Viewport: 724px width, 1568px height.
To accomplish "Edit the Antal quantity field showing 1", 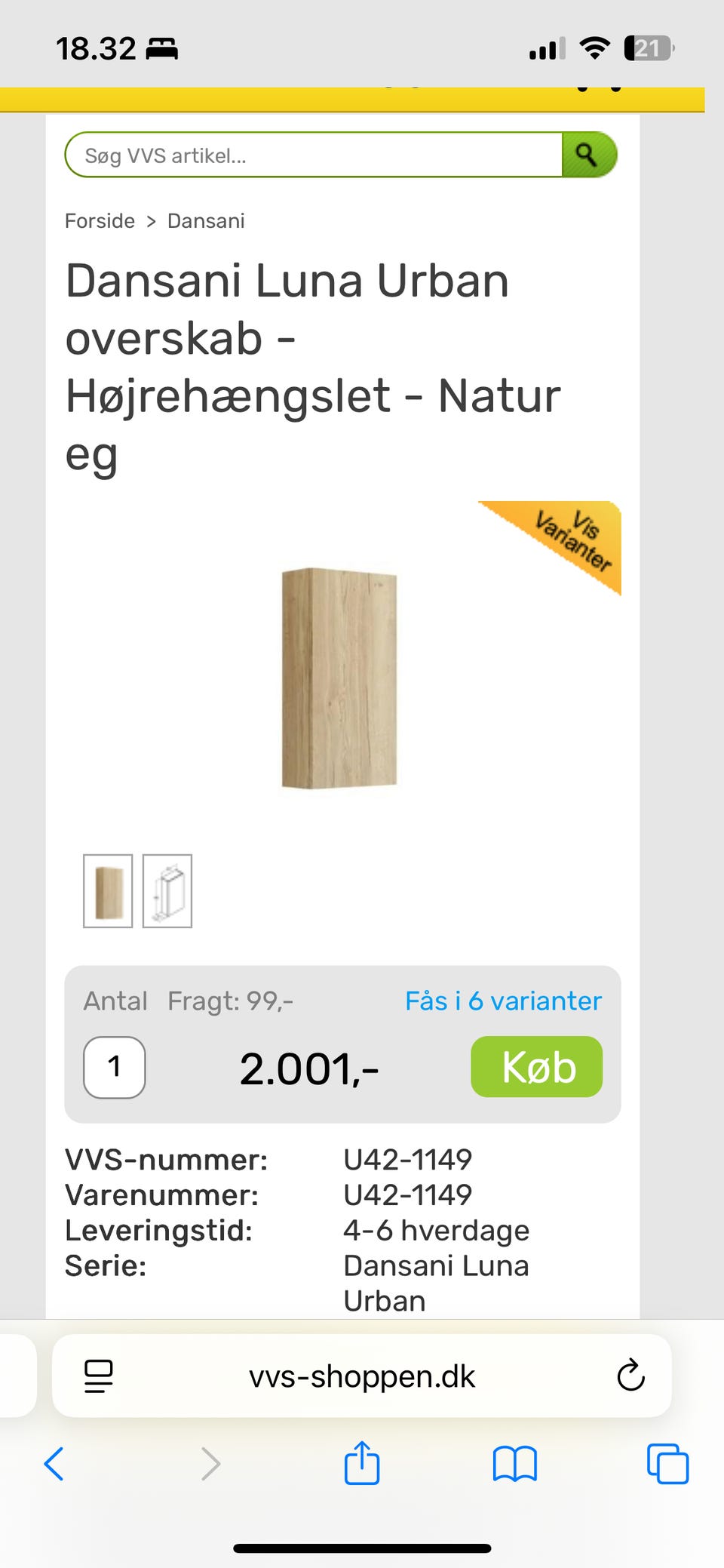I will click(x=114, y=1066).
